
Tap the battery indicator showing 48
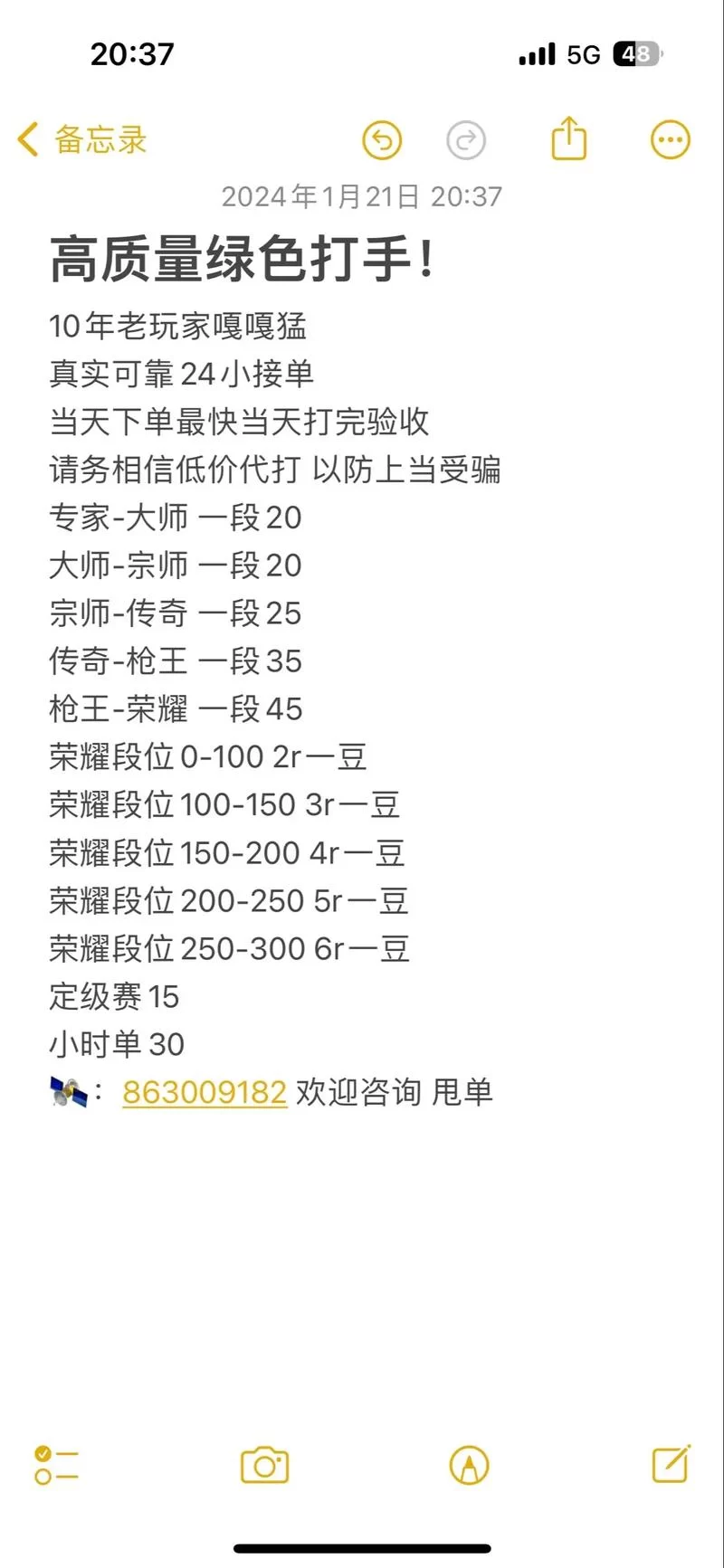pos(636,54)
